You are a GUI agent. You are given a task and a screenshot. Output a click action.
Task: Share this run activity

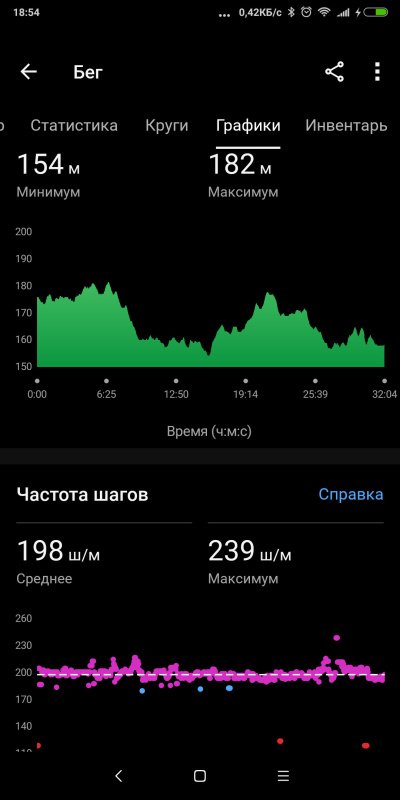coord(335,72)
